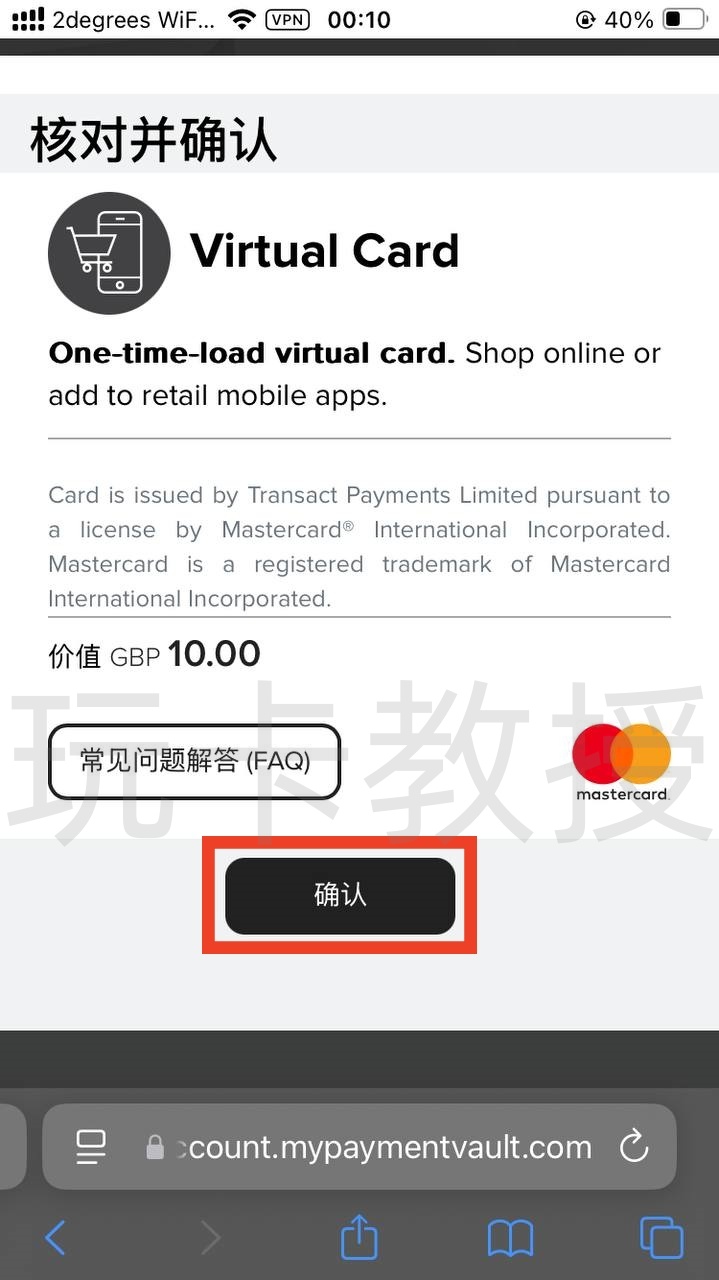Screen dimensions: 719x1280
Task: Reload the mypaymentvault page
Action: (x=634, y=1147)
